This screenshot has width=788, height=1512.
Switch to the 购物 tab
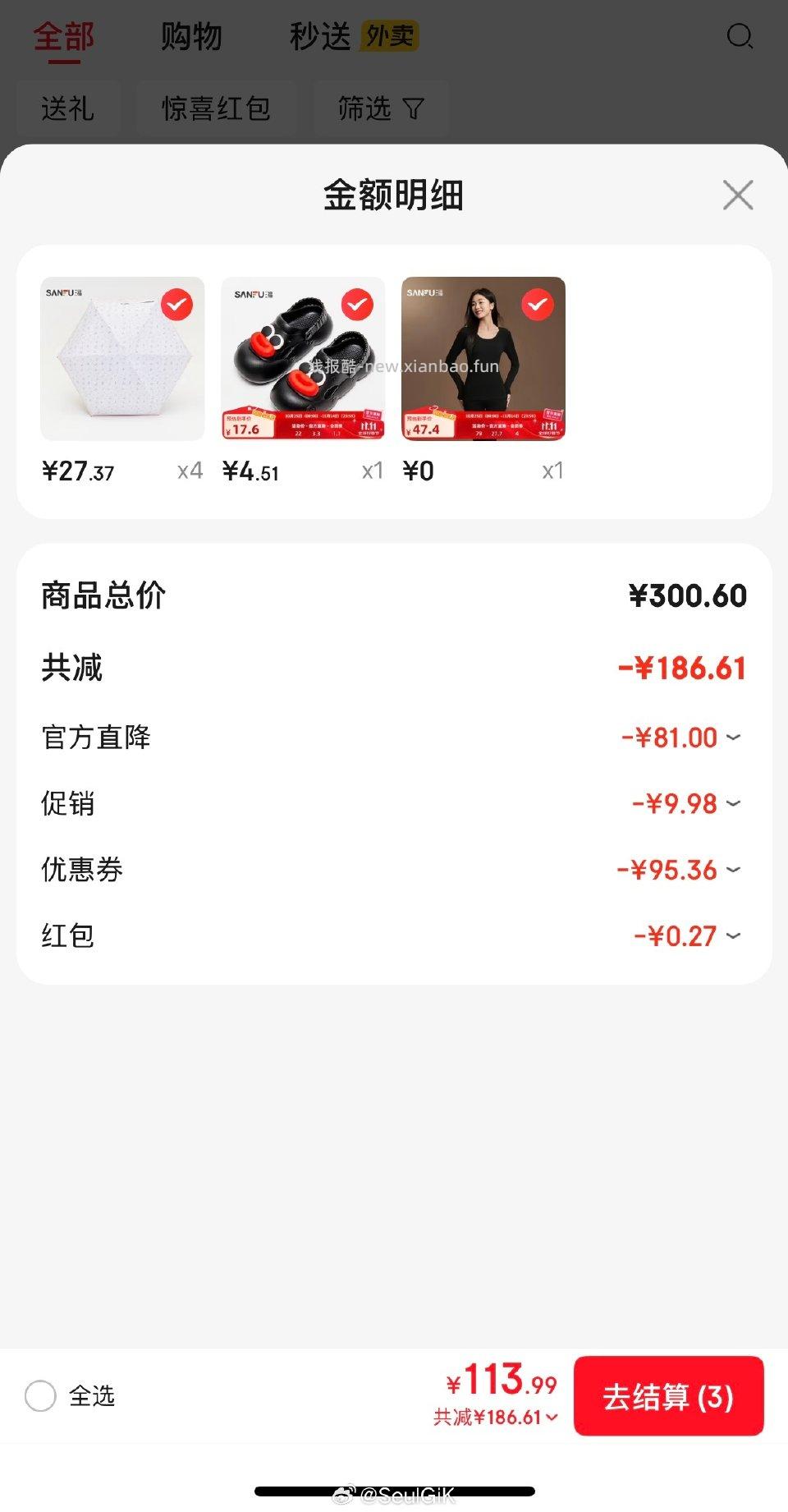click(192, 36)
